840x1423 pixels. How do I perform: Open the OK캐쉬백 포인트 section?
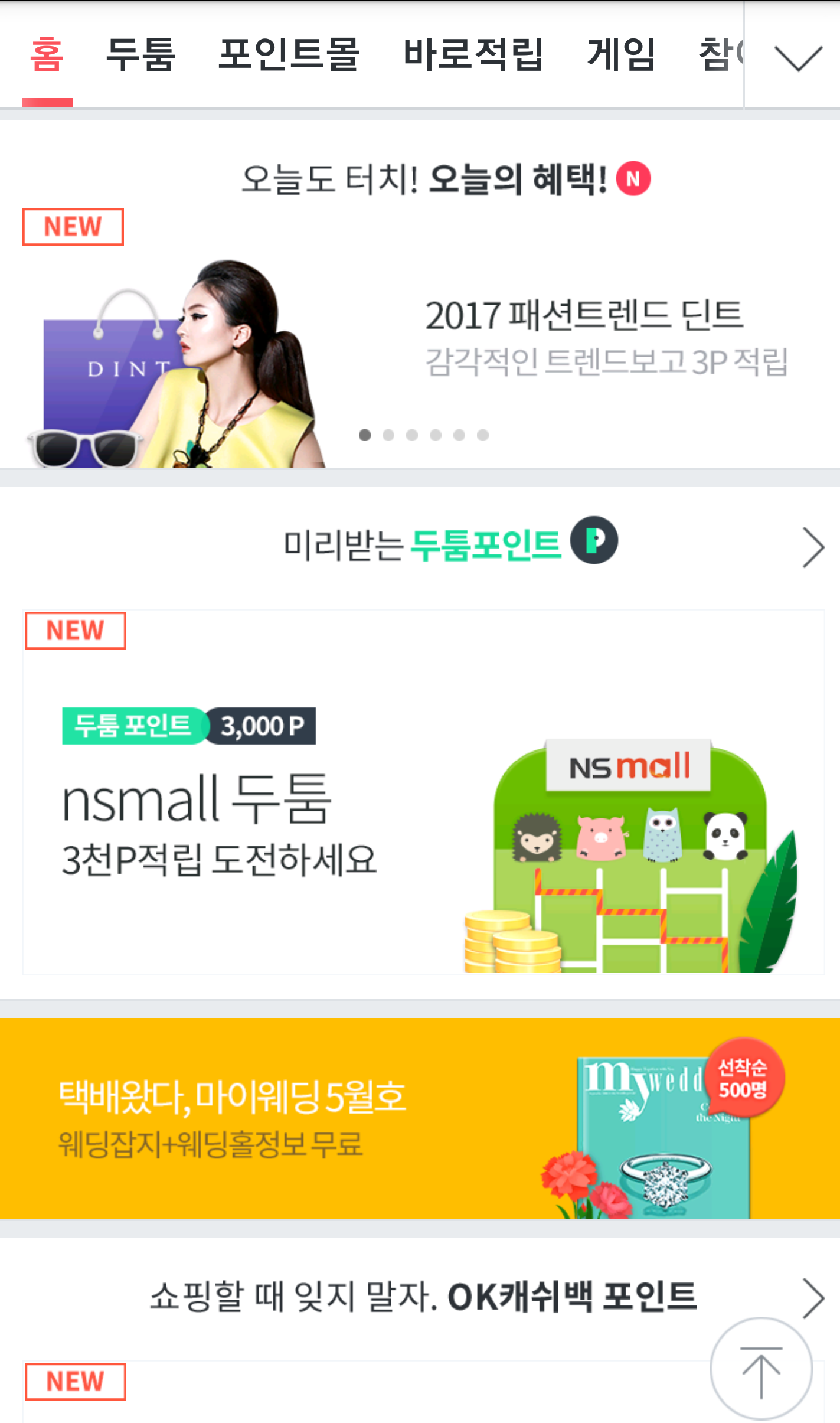click(x=420, y=1297)
